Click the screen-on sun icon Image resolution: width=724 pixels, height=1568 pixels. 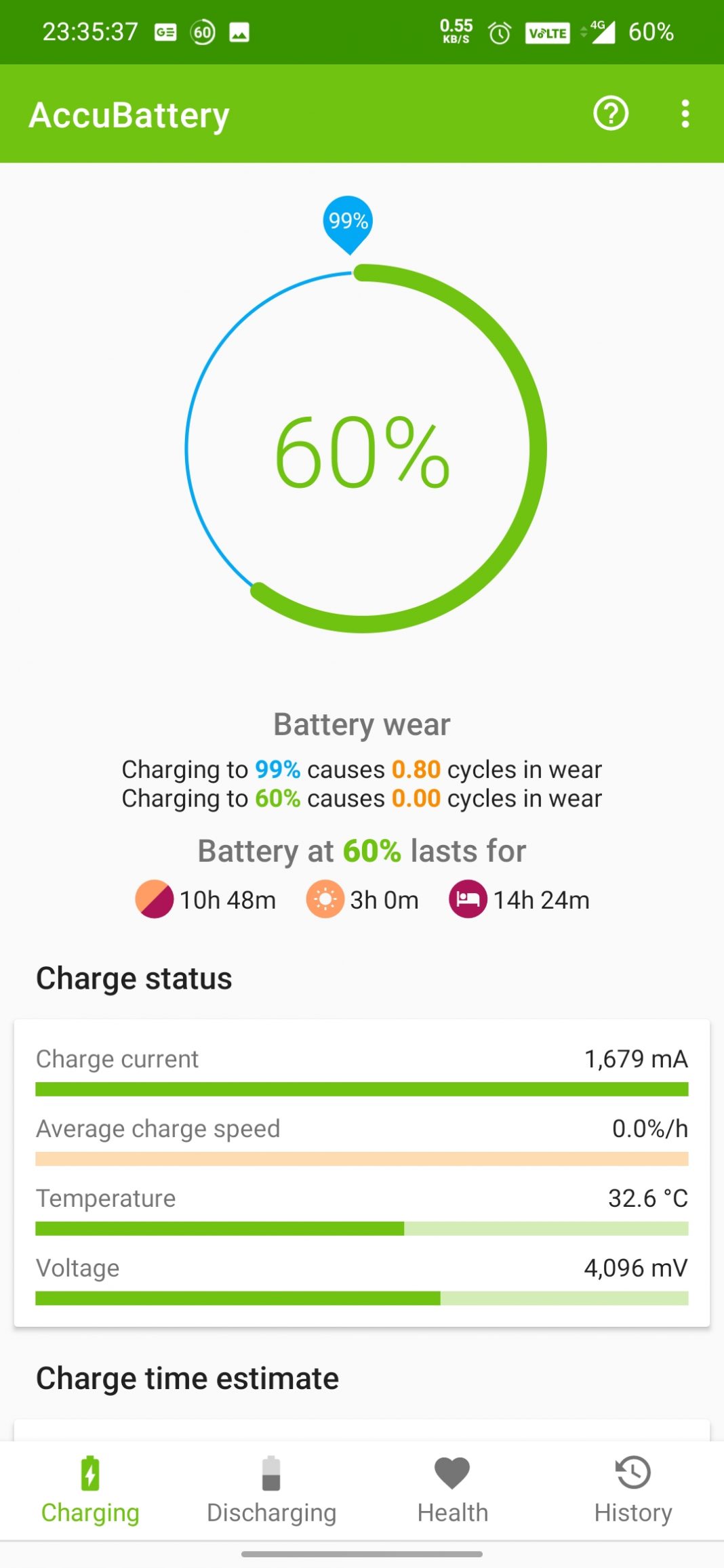324,899
